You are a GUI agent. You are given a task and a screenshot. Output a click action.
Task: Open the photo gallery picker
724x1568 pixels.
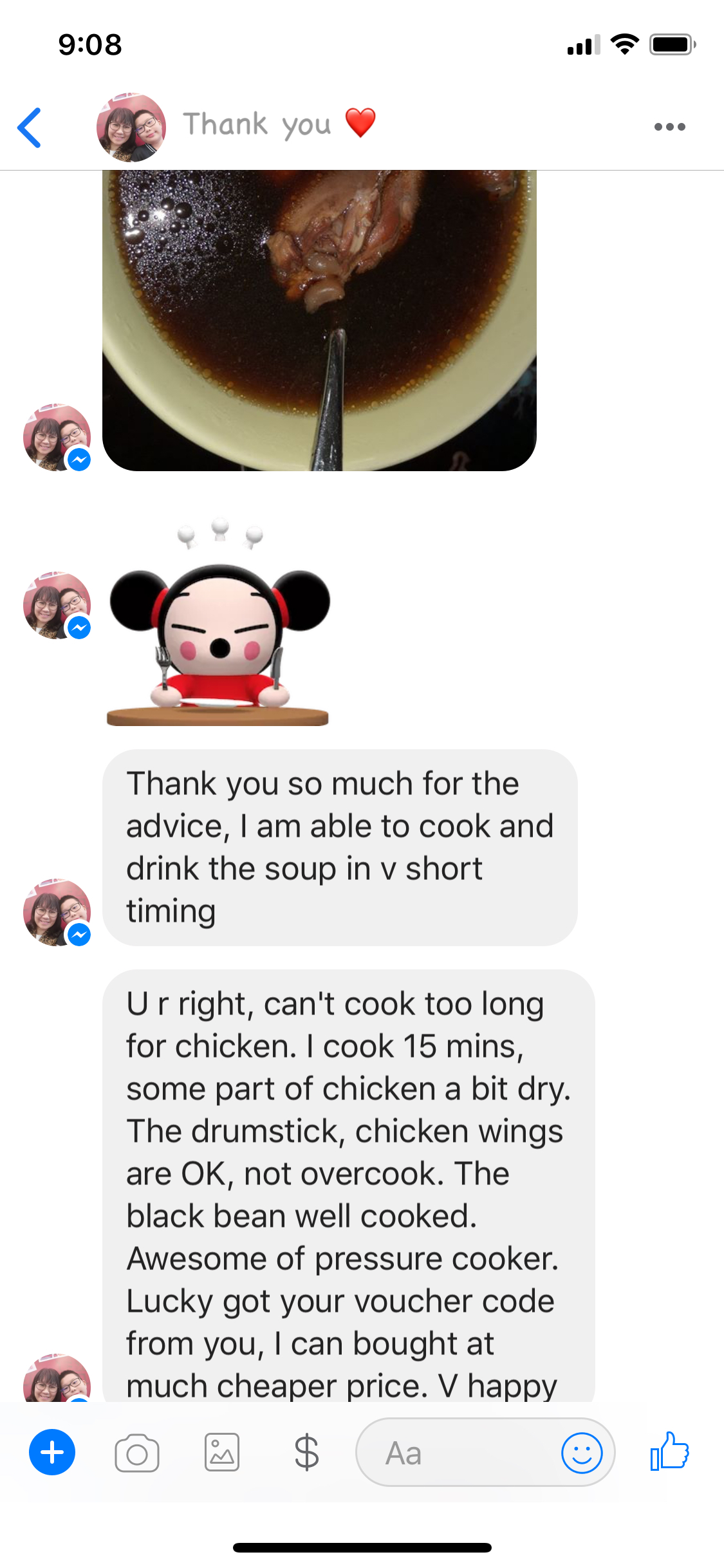(x=221, y=1453)
